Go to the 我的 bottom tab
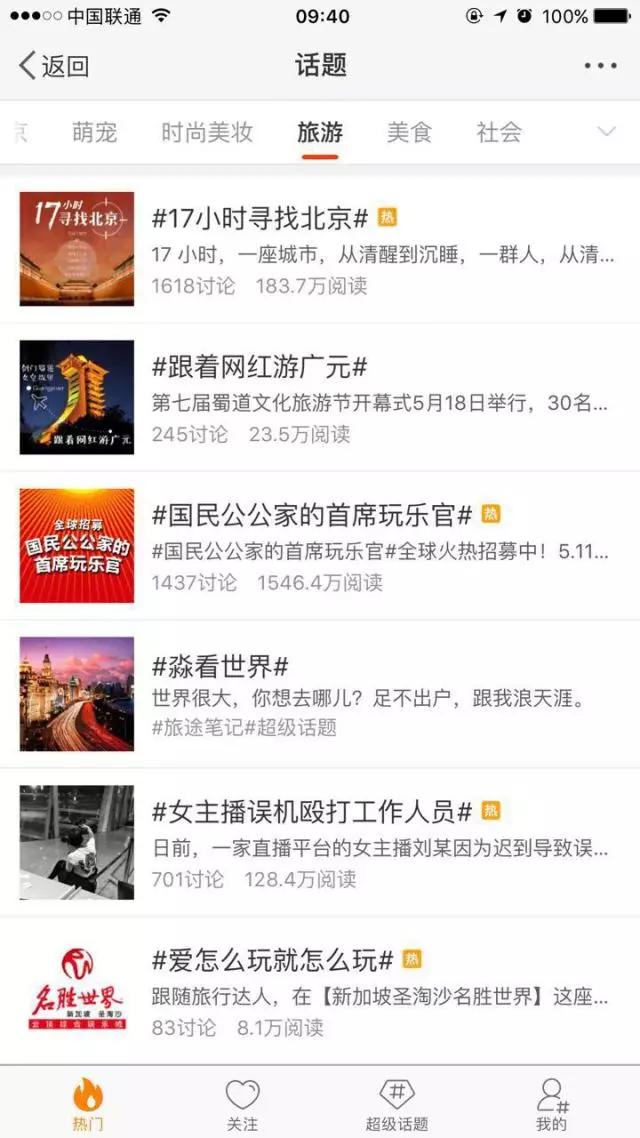The height and width of the screenshot is (1138, 640). [551, 1103]
